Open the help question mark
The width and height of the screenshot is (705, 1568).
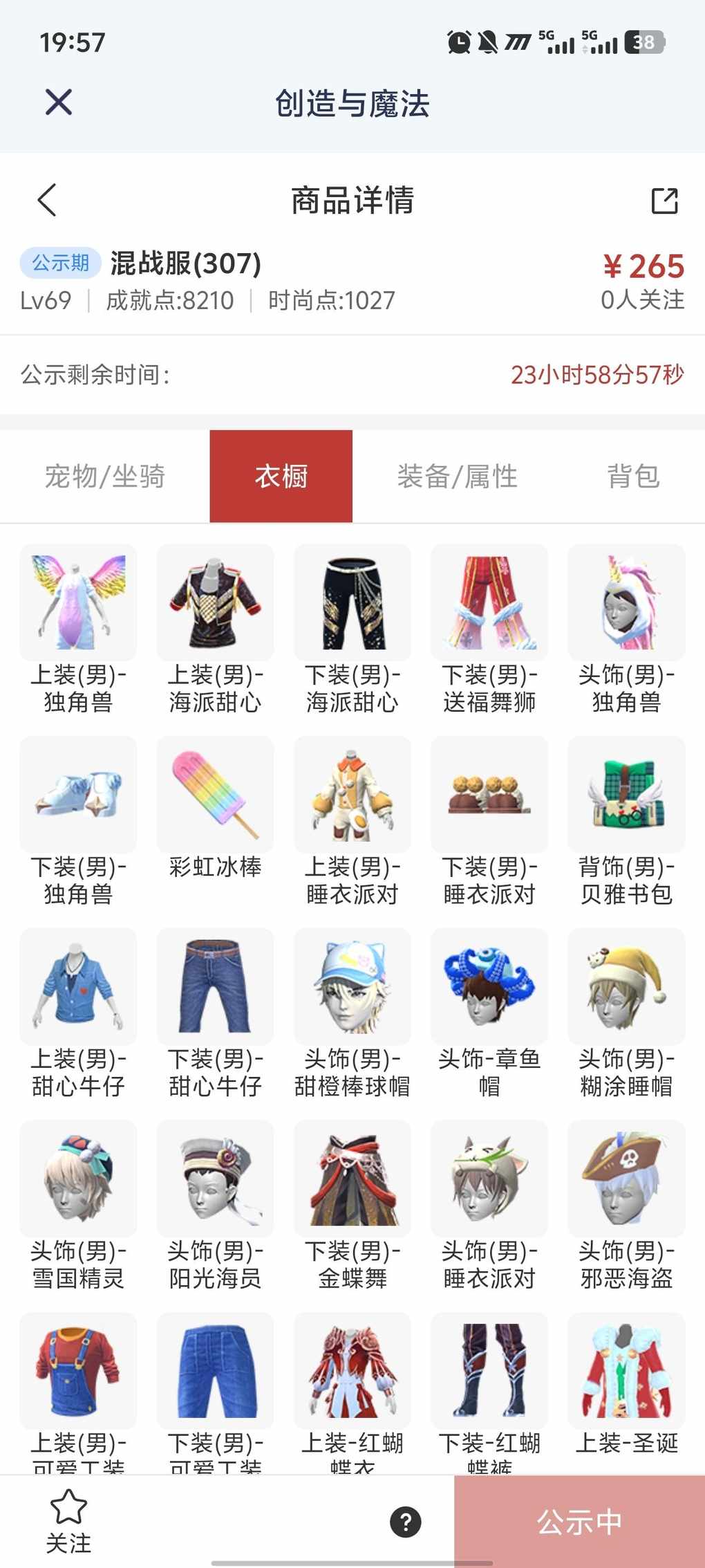click(x=406, y=1522)
